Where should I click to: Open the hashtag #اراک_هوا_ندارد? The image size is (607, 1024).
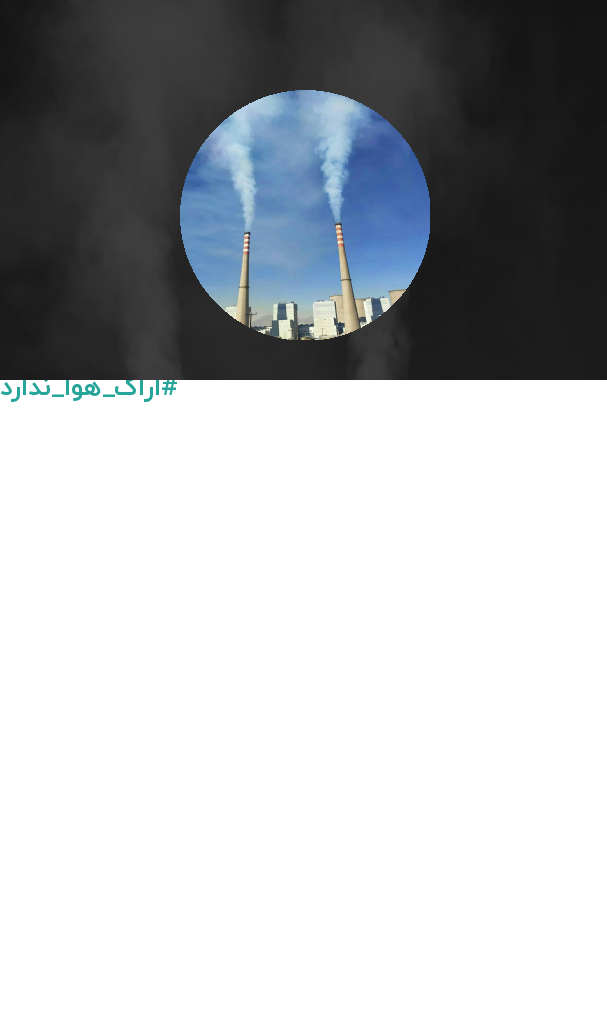tap(88, 389)
